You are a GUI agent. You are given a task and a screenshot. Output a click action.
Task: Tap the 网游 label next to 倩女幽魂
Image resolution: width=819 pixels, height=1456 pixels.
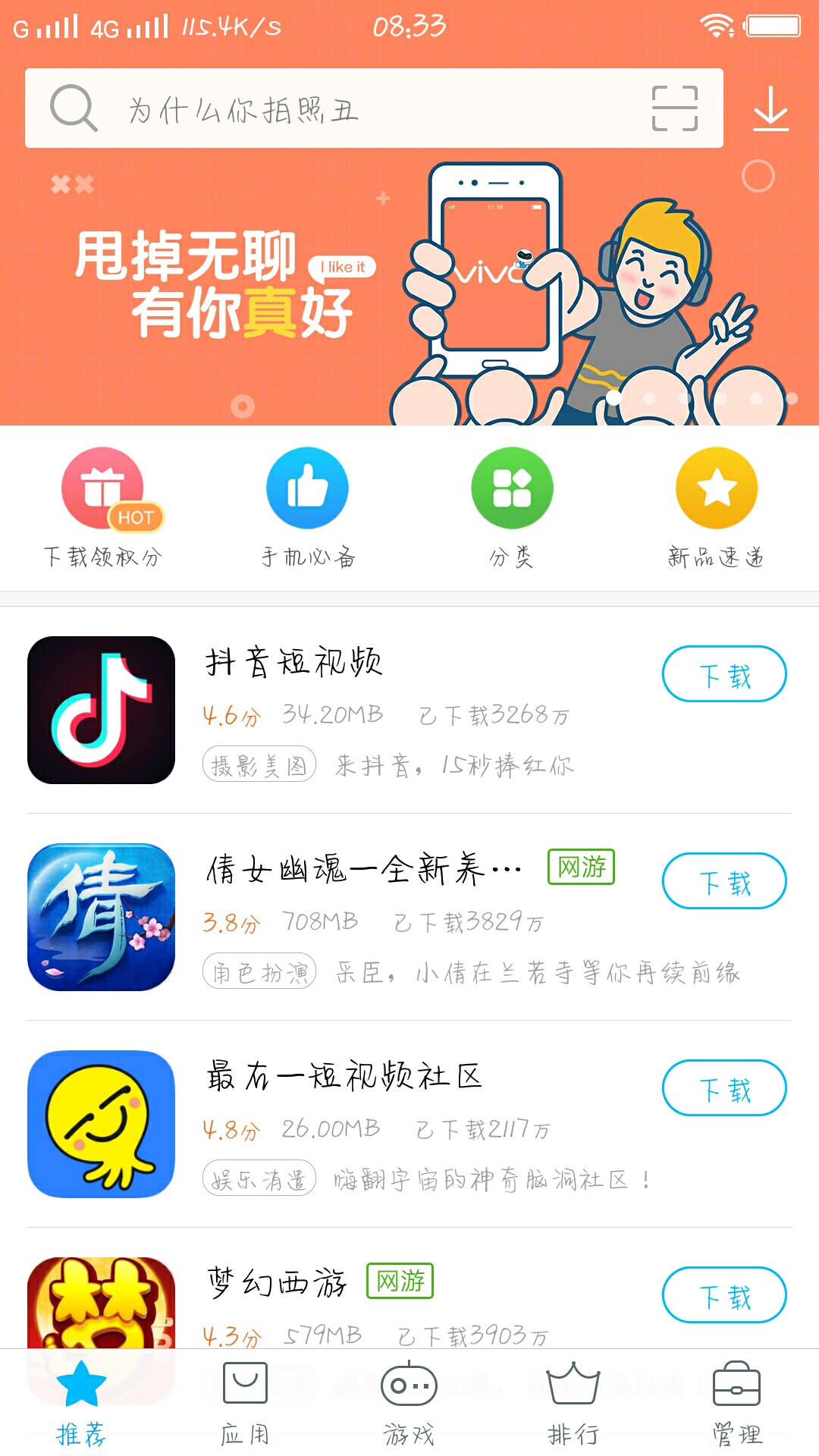(x=582, y=865)
